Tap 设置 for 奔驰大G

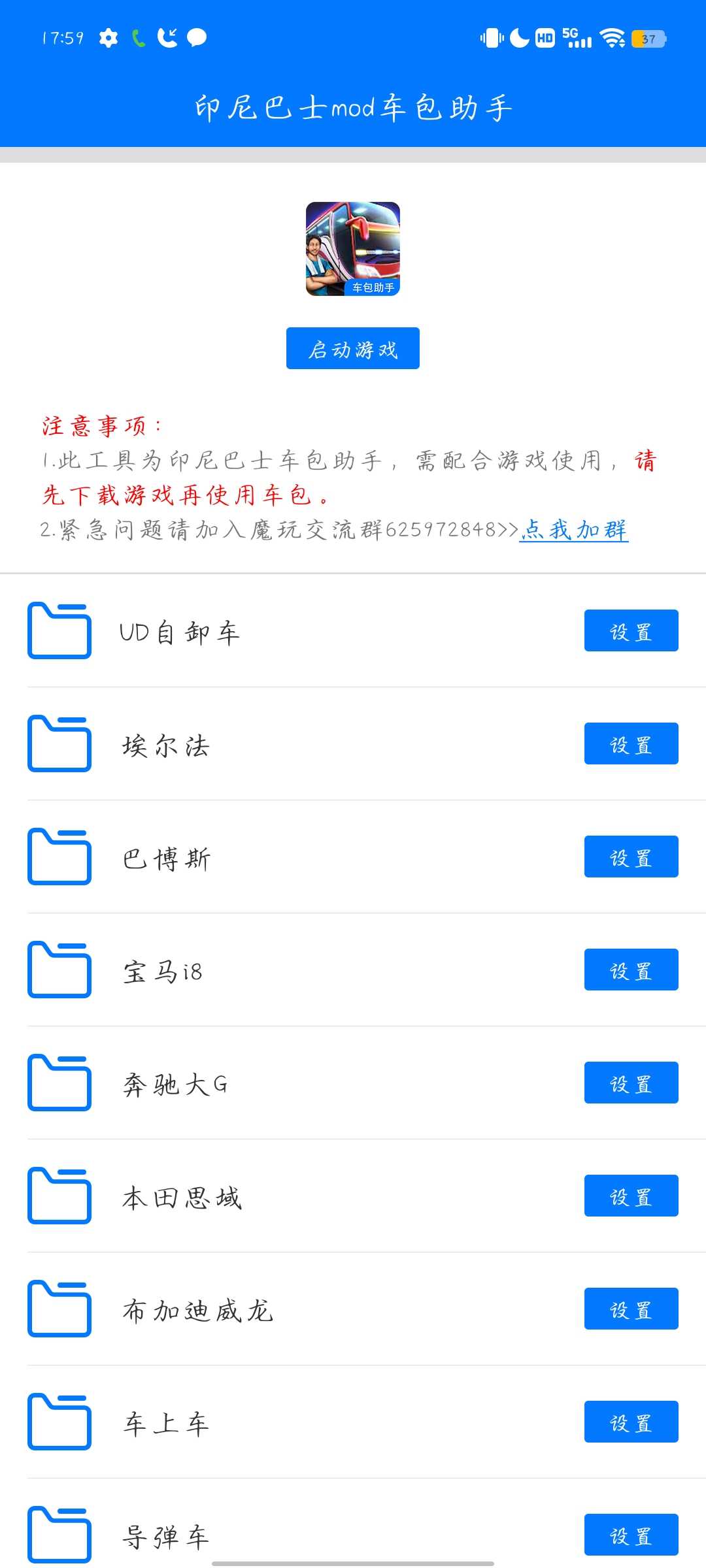(631, 1083)
